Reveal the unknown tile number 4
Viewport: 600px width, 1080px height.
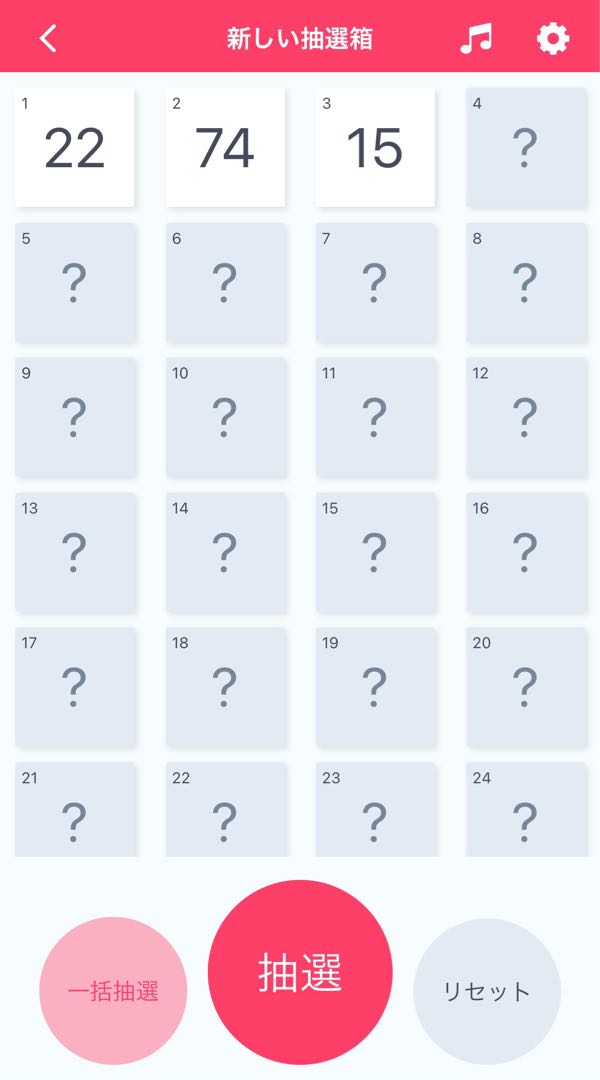[x=526, y=147]
